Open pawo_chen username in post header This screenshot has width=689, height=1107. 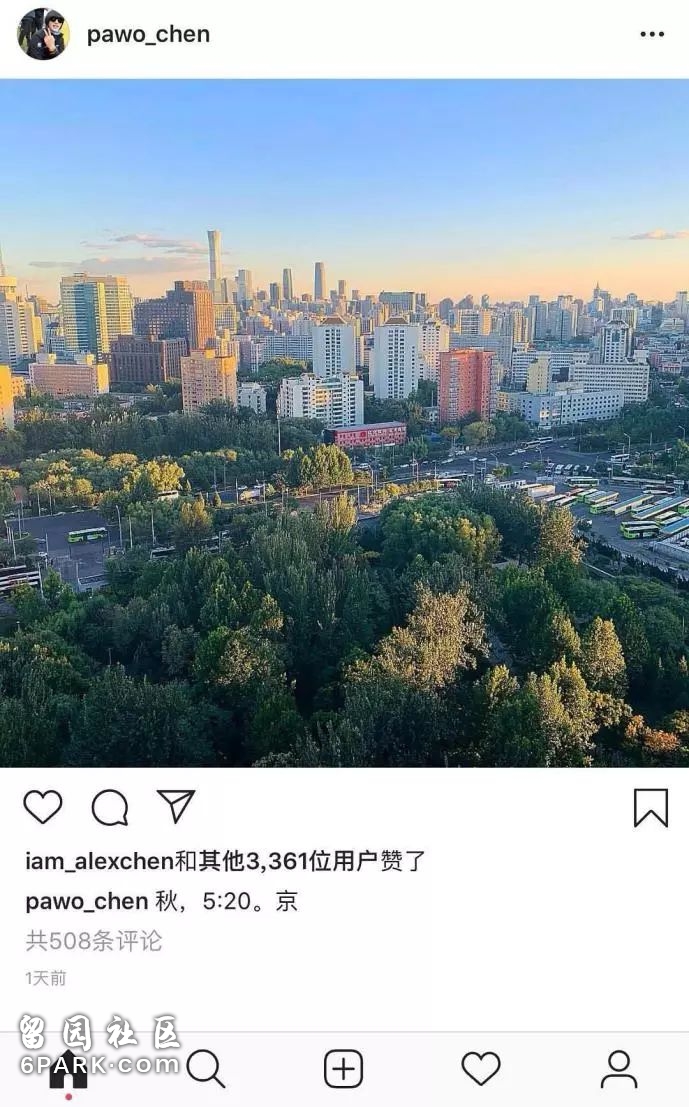(148, 34)
